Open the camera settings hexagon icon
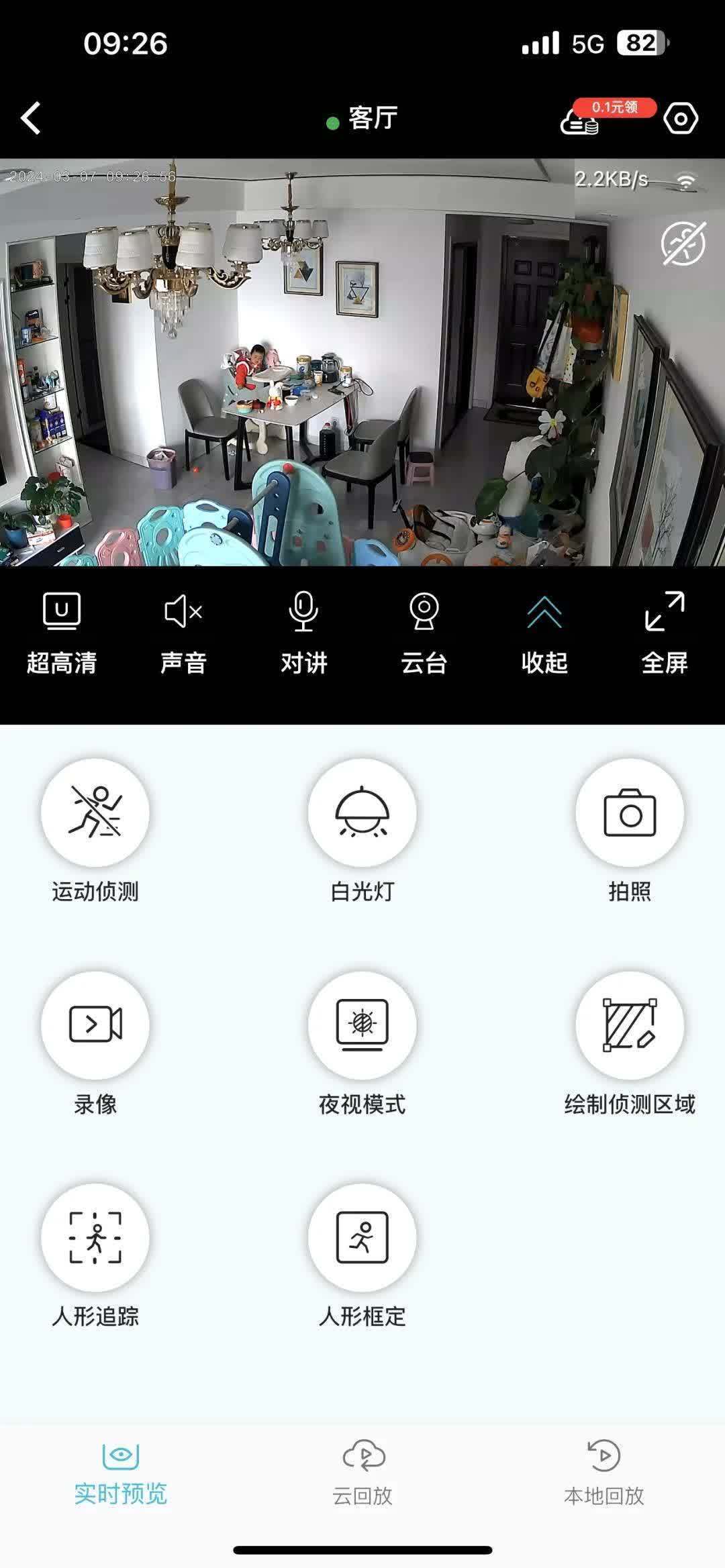This screenshot has height=1568, width=725. pos(681,119)
